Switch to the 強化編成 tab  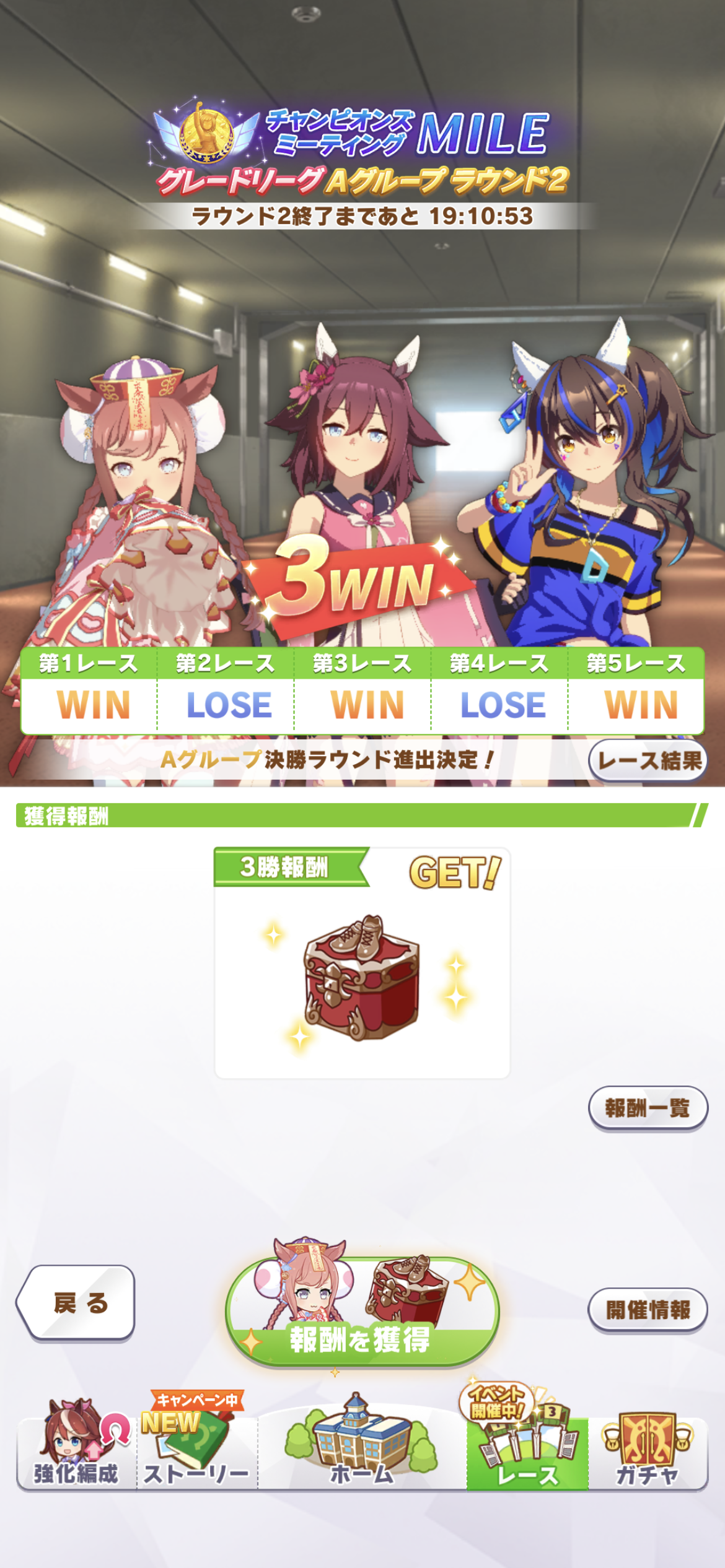point(76,1452)
